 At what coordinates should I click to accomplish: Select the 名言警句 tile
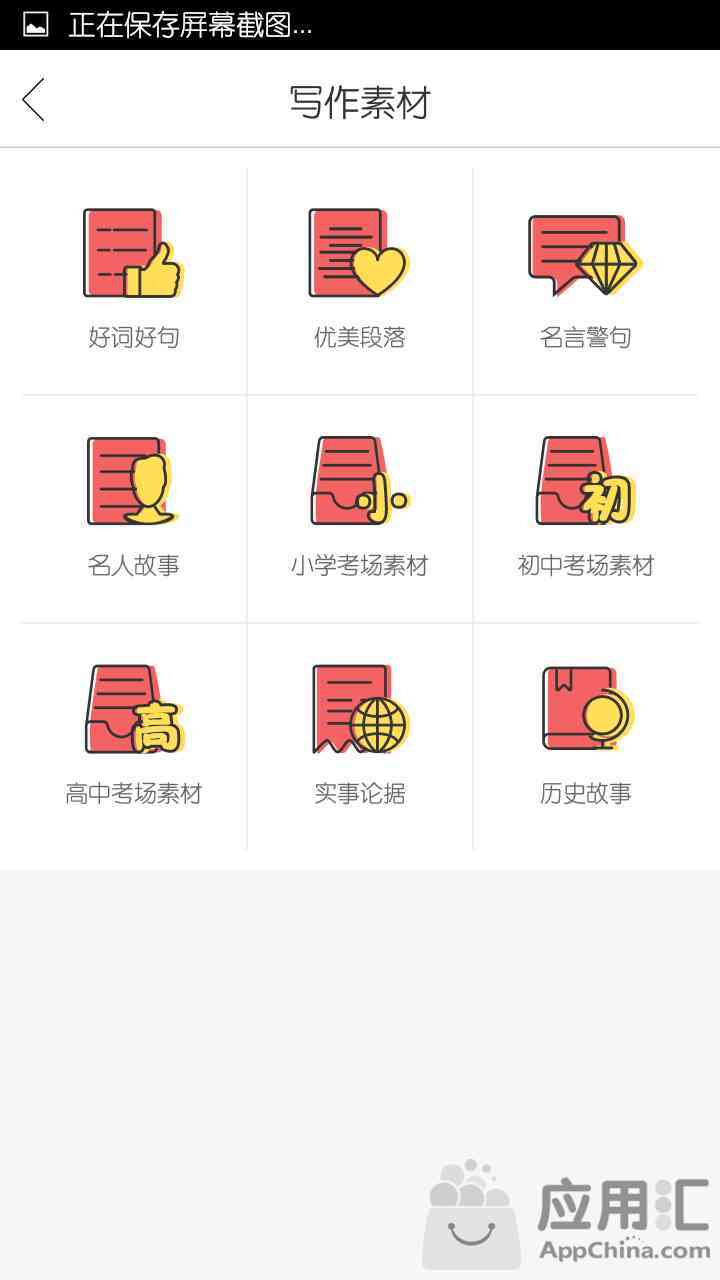(586, 281)
